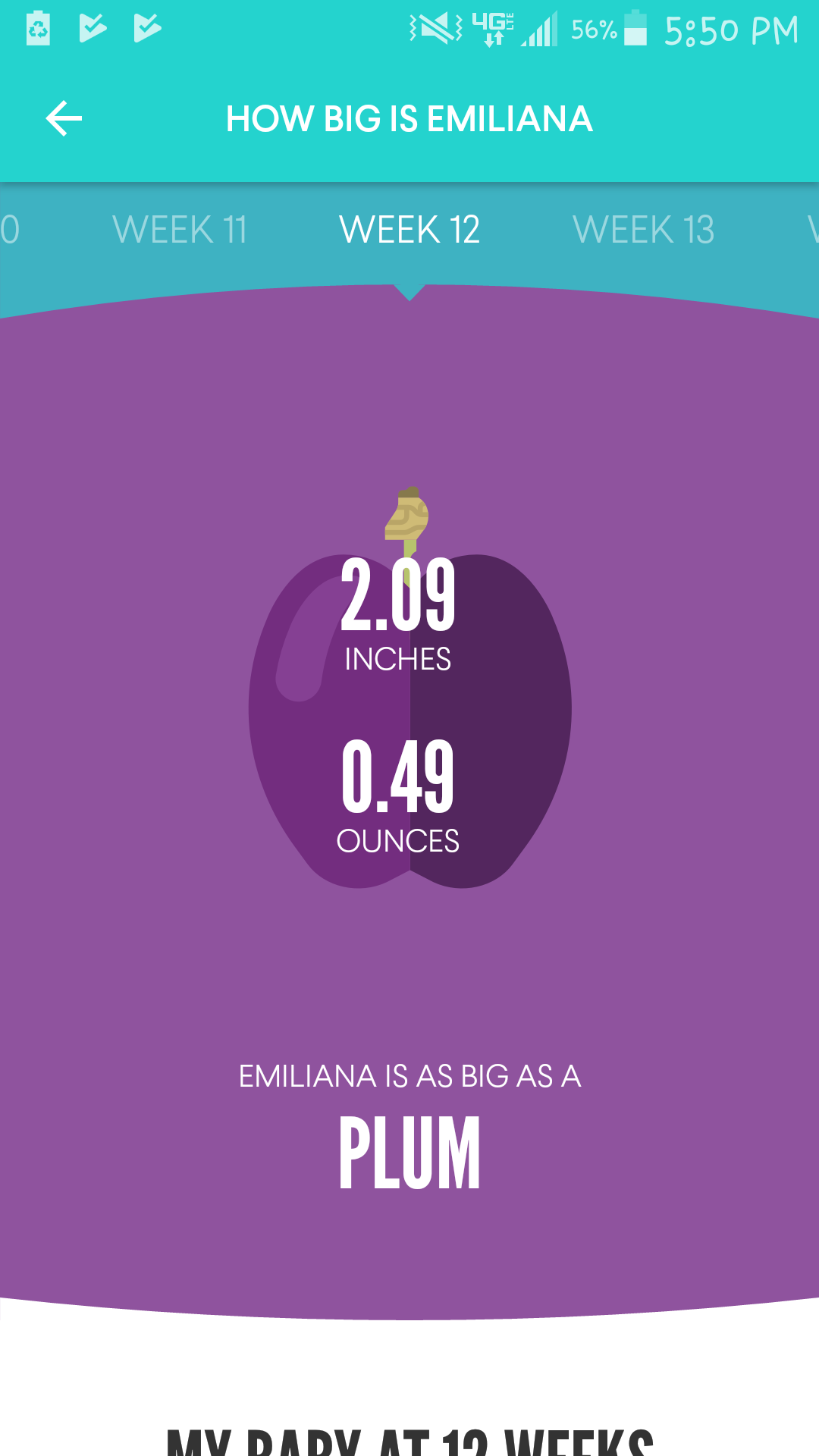The image size is (819, 1456).
Task: Switch to the Week 13 tab
Action: tap(643, 230)
